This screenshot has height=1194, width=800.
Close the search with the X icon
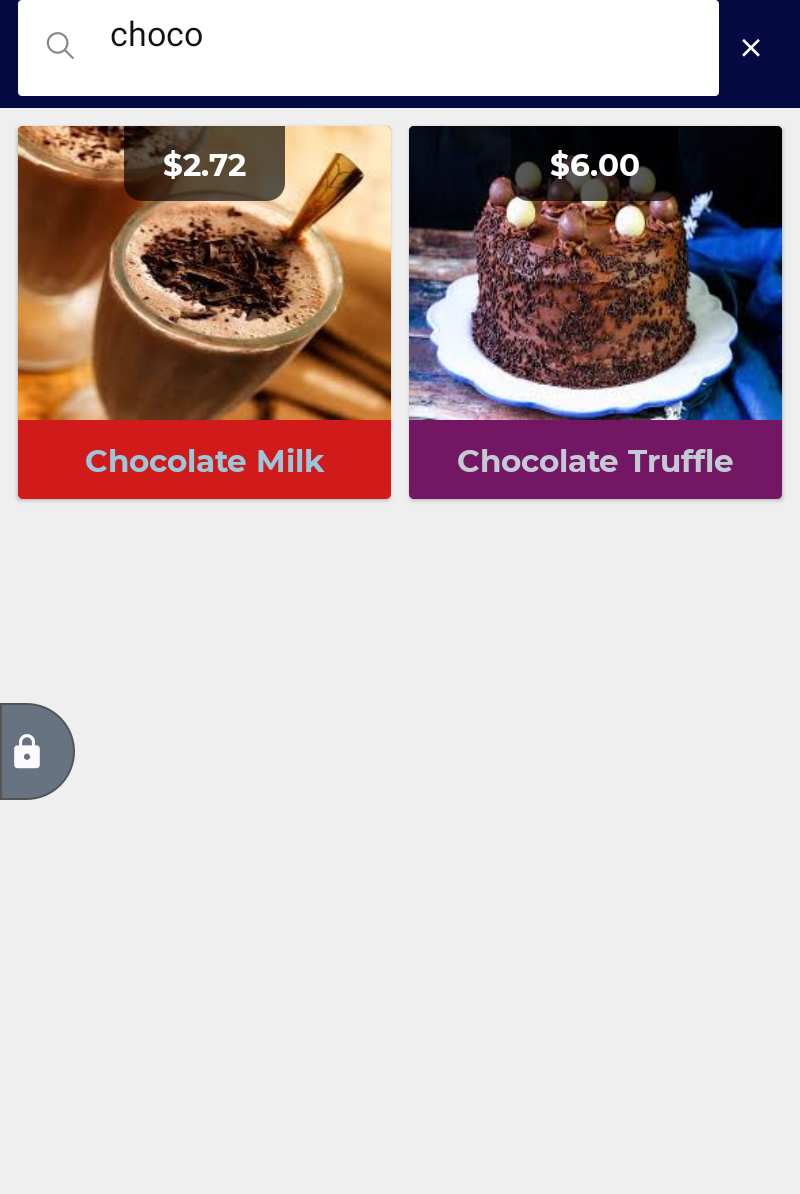click(x=751, y=48)
